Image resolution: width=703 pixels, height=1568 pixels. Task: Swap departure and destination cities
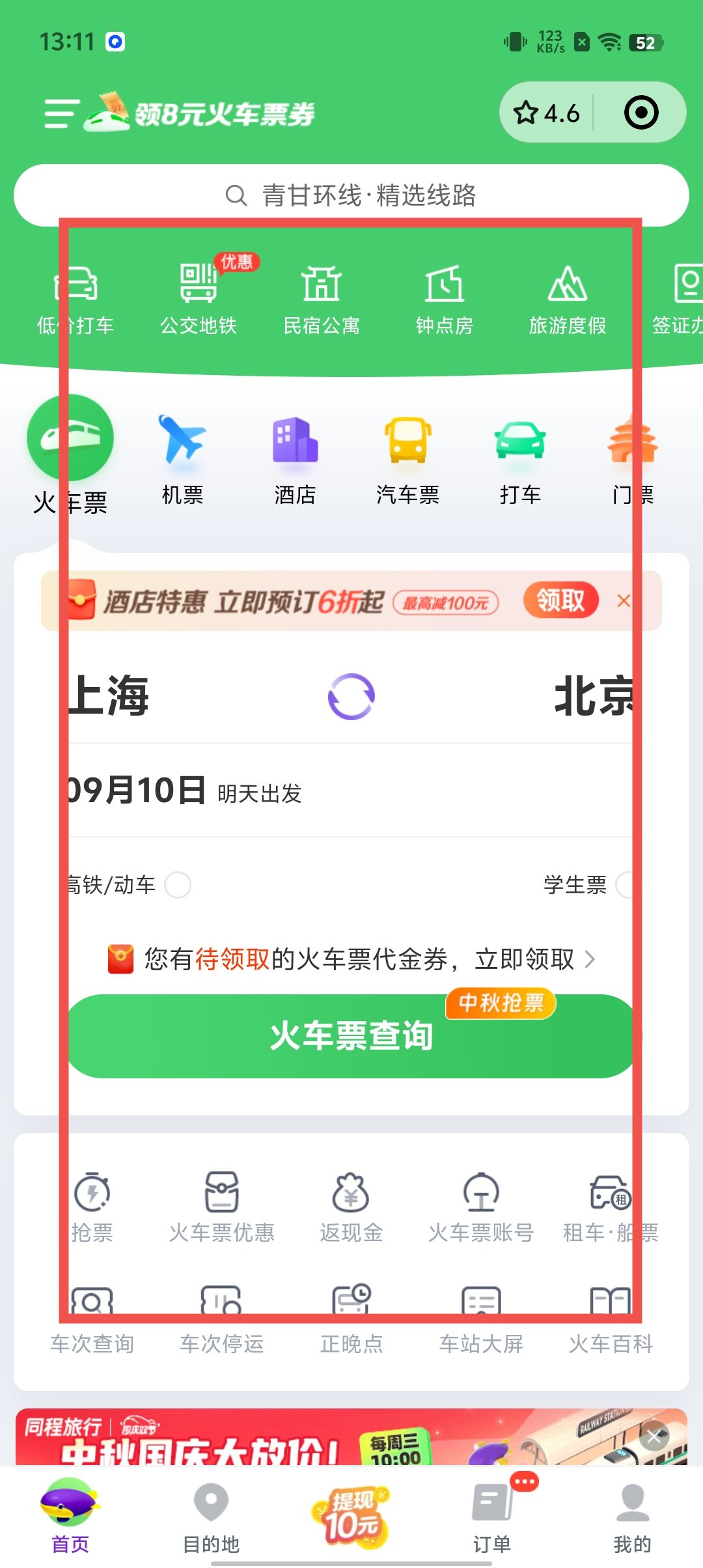pyautogui.click(x=351, y=697)
